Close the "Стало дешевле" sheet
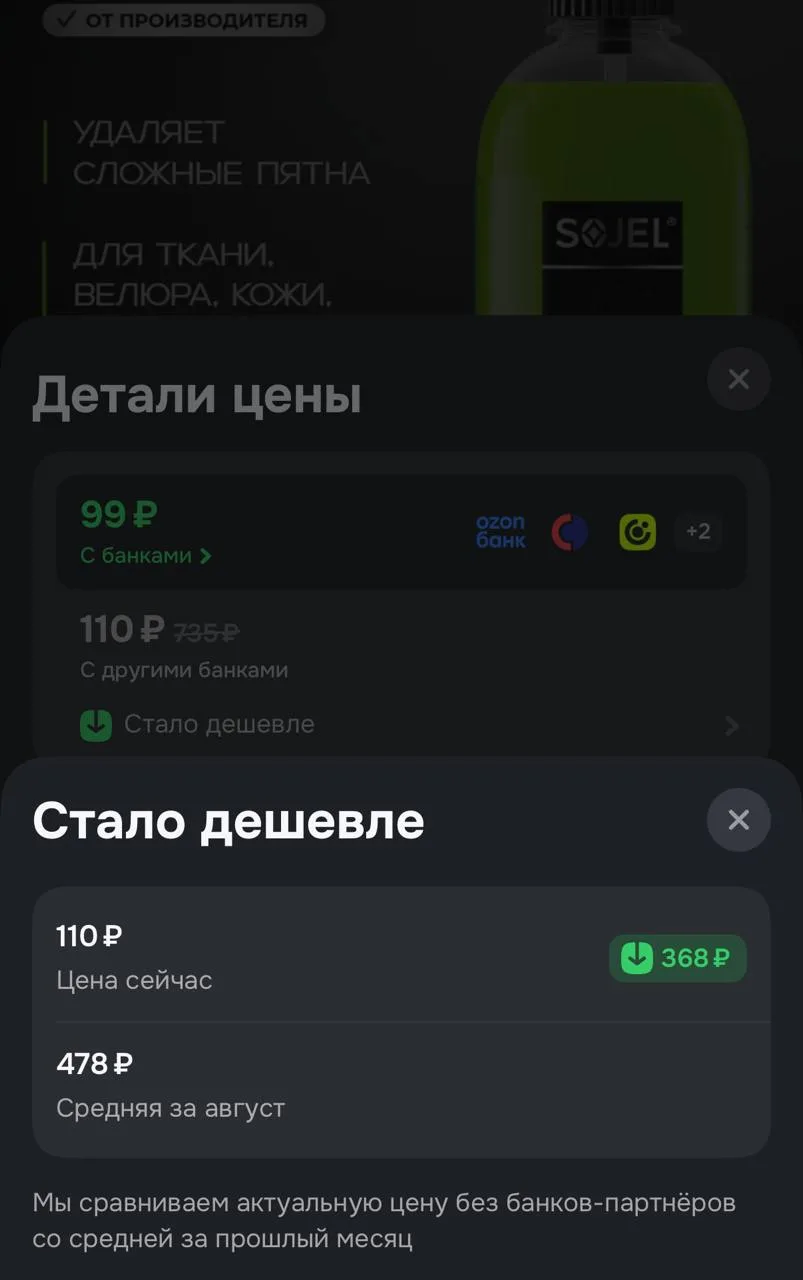 pos(738,820)
